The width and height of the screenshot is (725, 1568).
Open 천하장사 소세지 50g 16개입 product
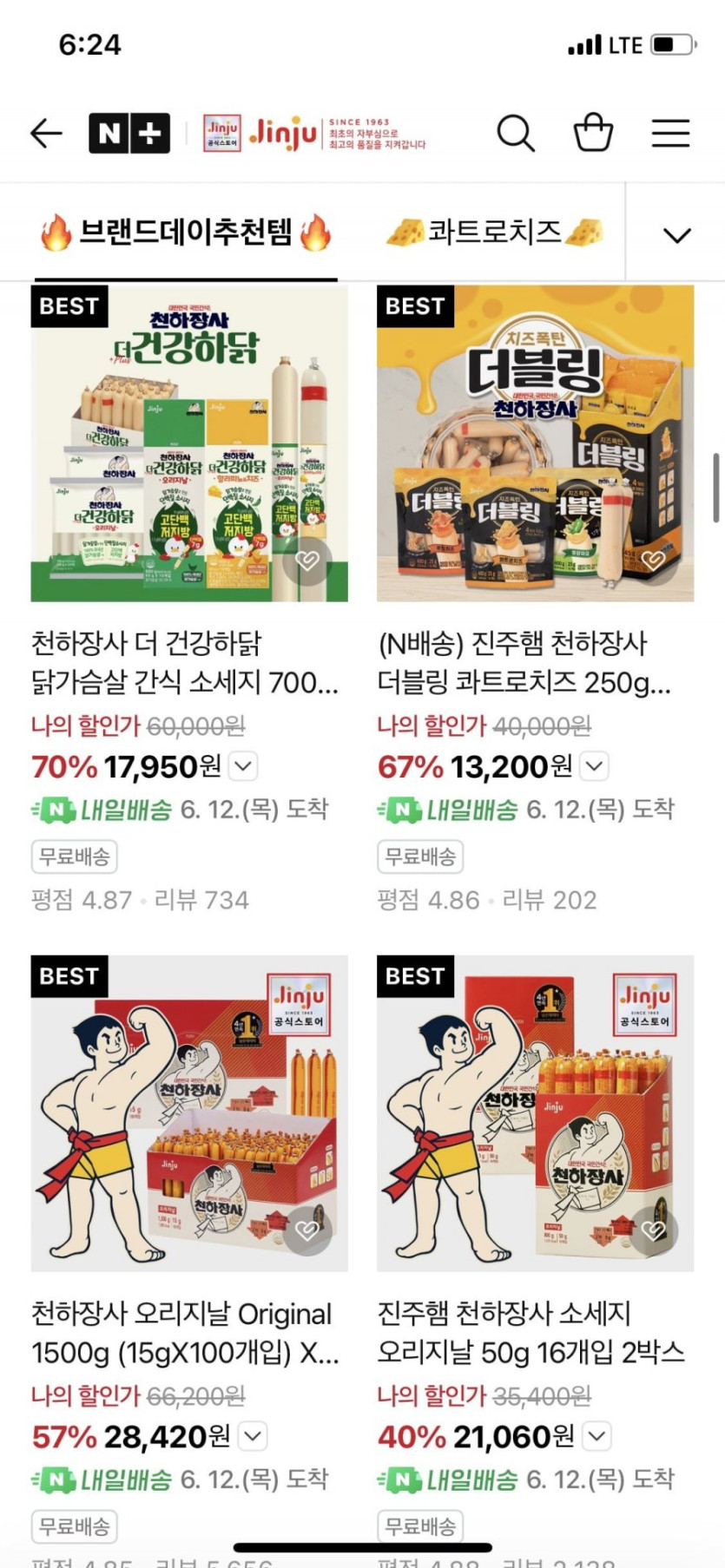coord(531,1333)
